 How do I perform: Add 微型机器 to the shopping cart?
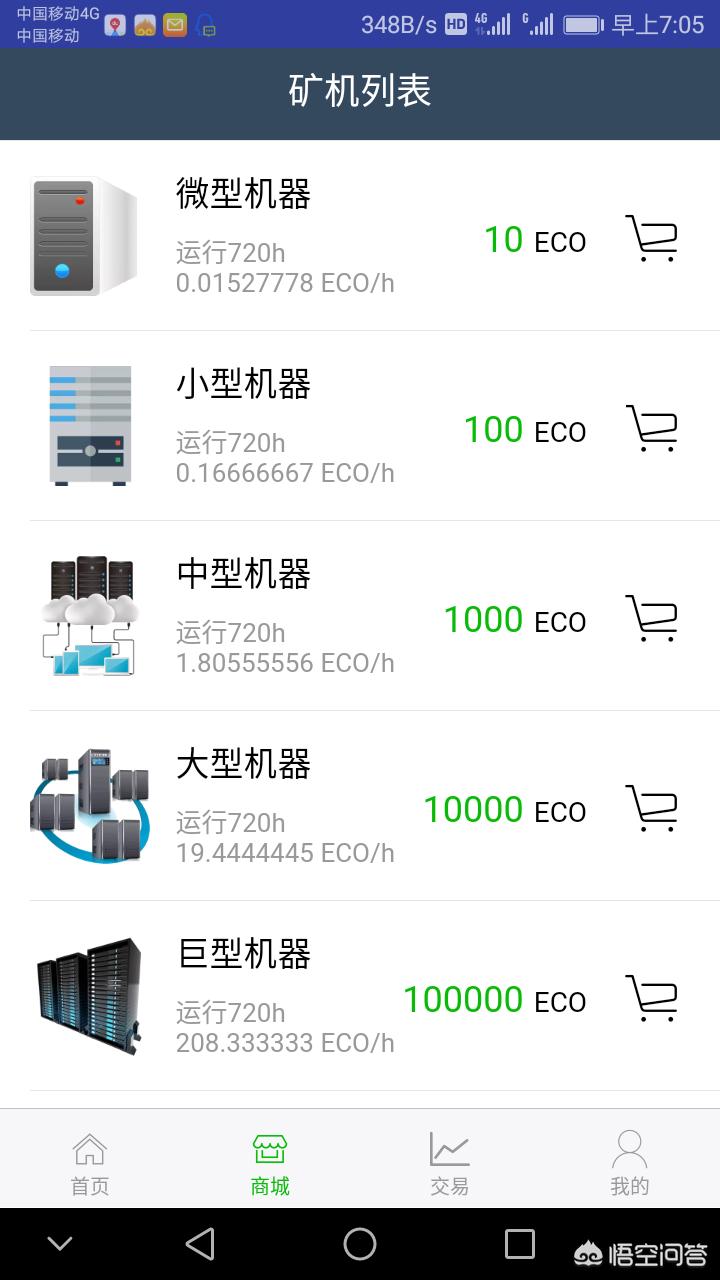pyautogui.click(x=651, y=239)
